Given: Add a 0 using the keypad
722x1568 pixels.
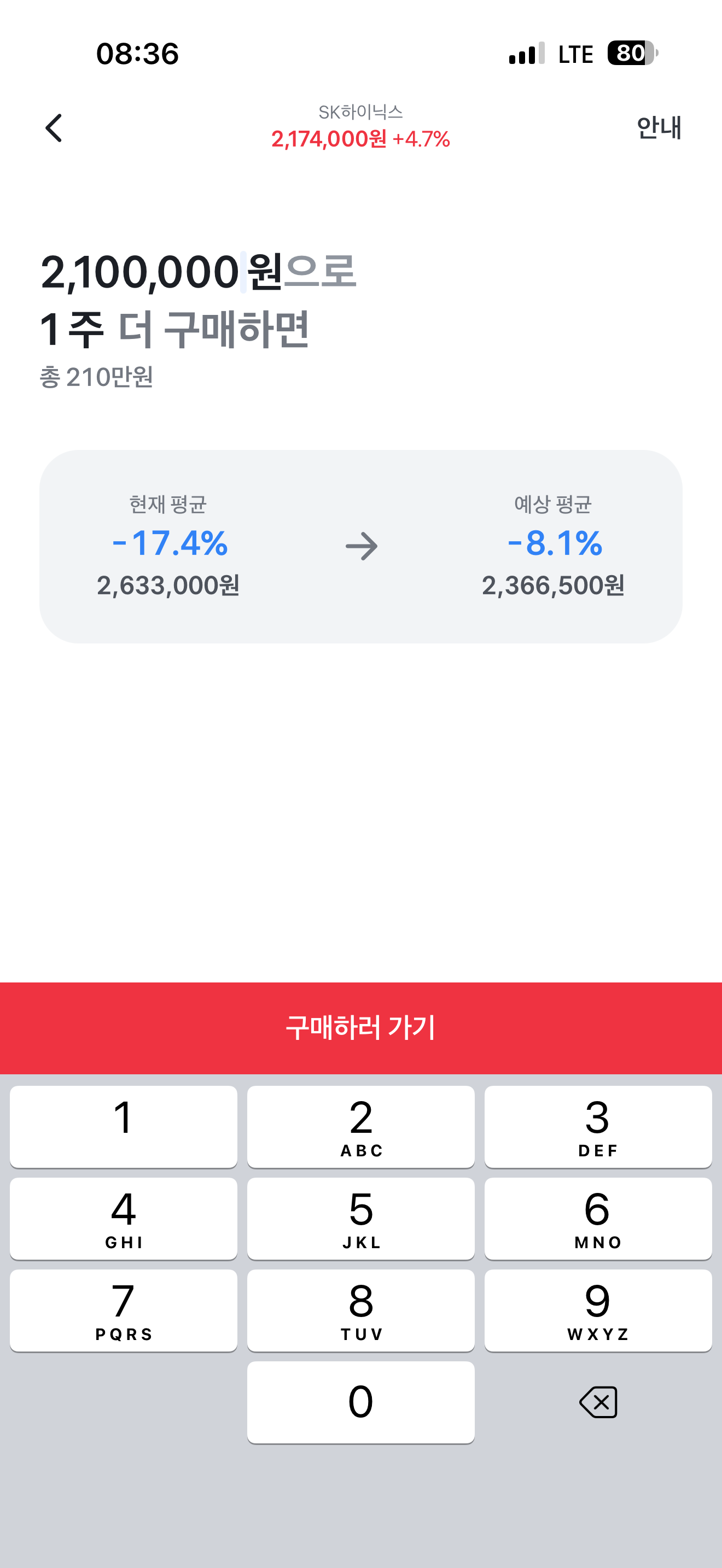Looking at the screenshot, I should [361, 1402].
